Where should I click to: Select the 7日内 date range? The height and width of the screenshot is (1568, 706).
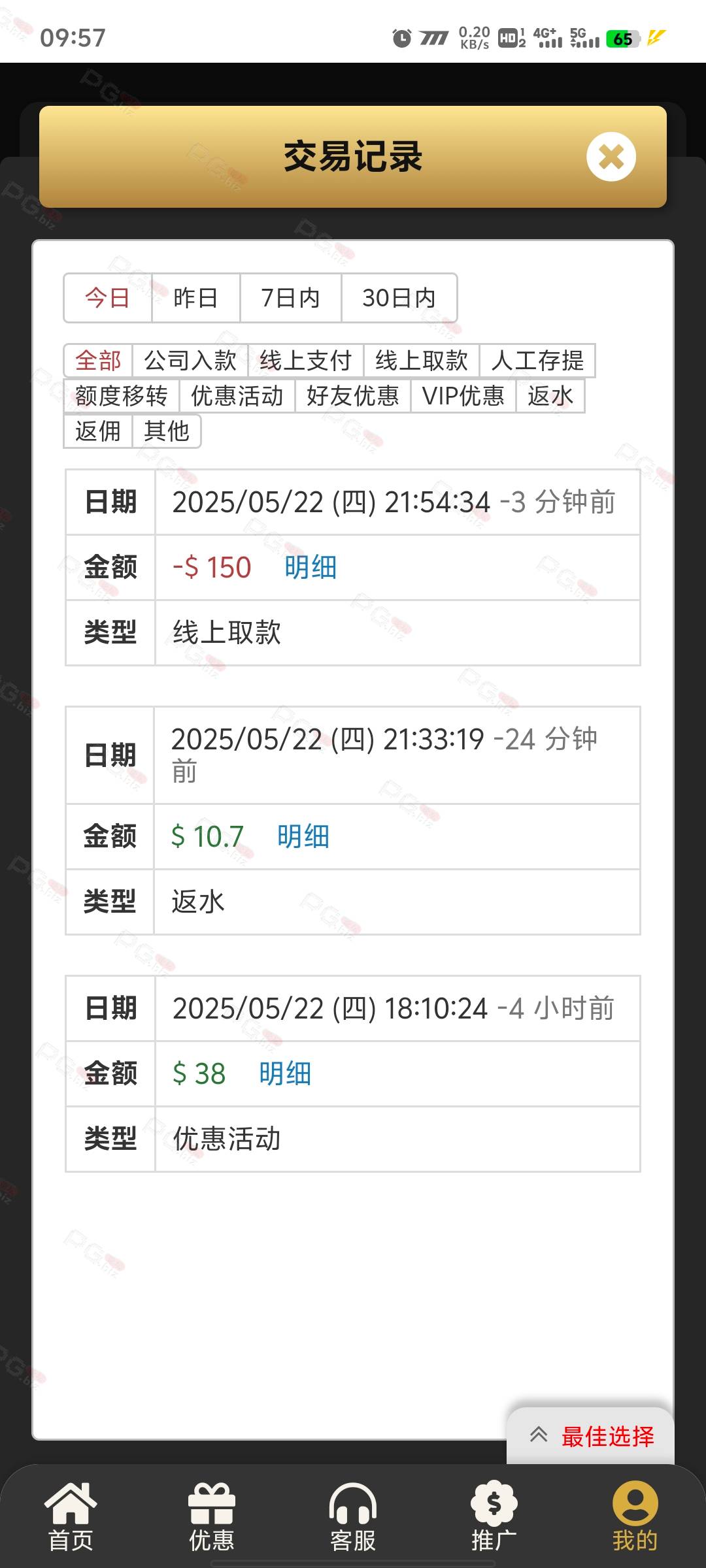click(x=290, y=298)
